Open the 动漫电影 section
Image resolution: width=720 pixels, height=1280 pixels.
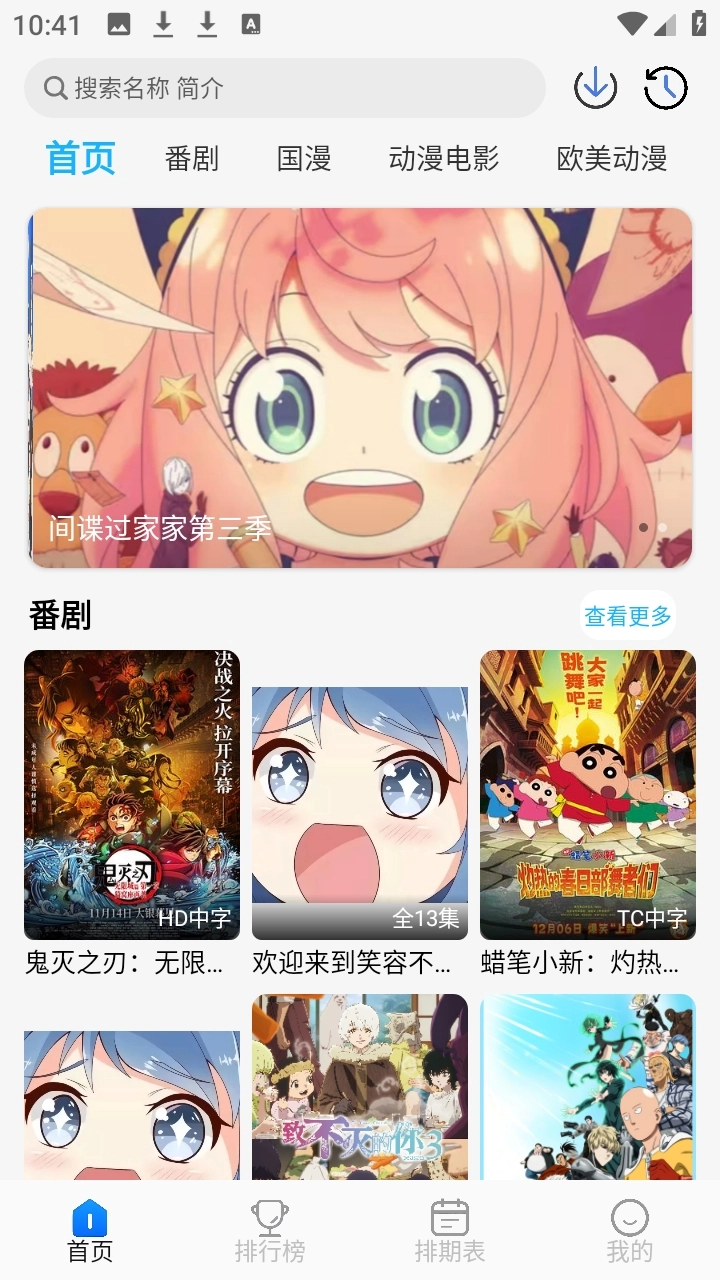446,159
